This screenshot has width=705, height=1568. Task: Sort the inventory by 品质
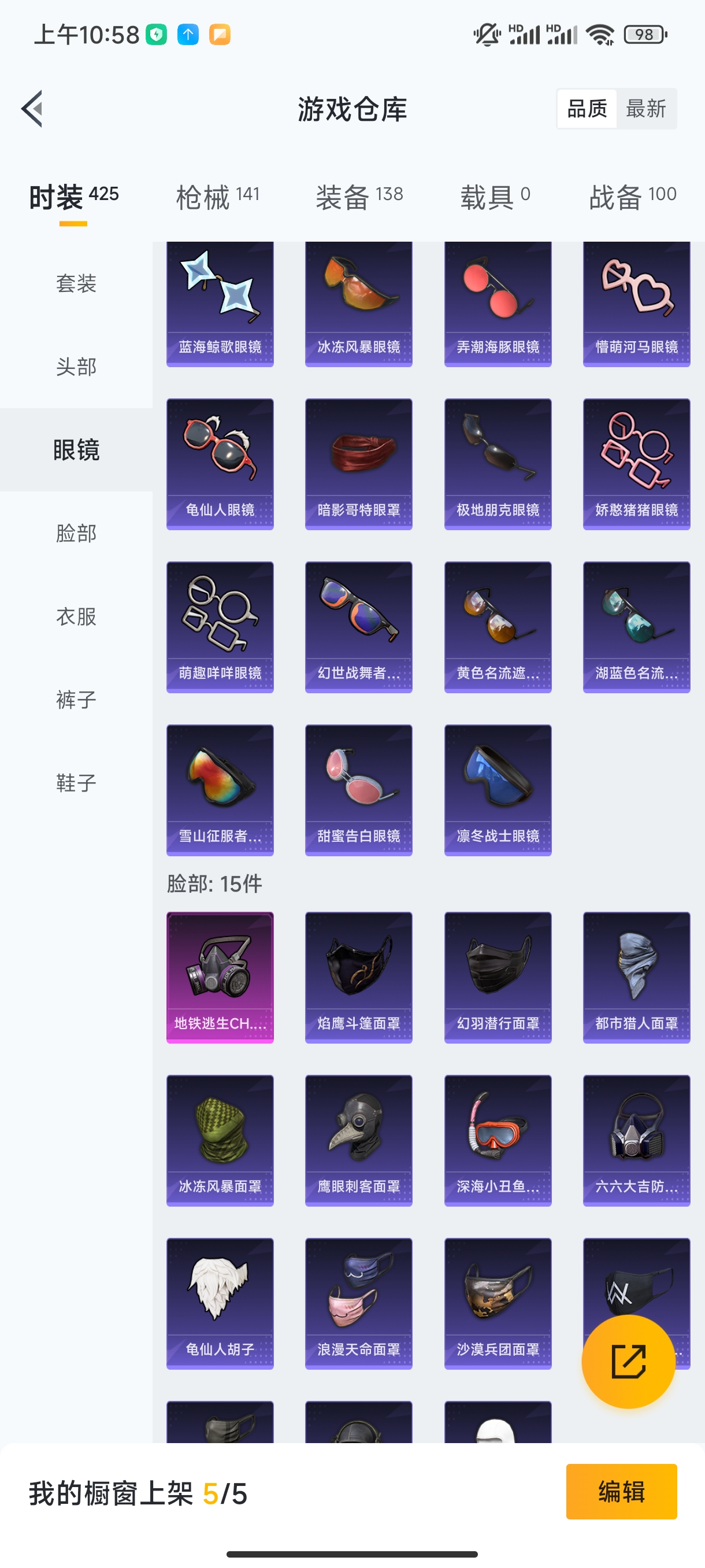[x=587, y=109]
